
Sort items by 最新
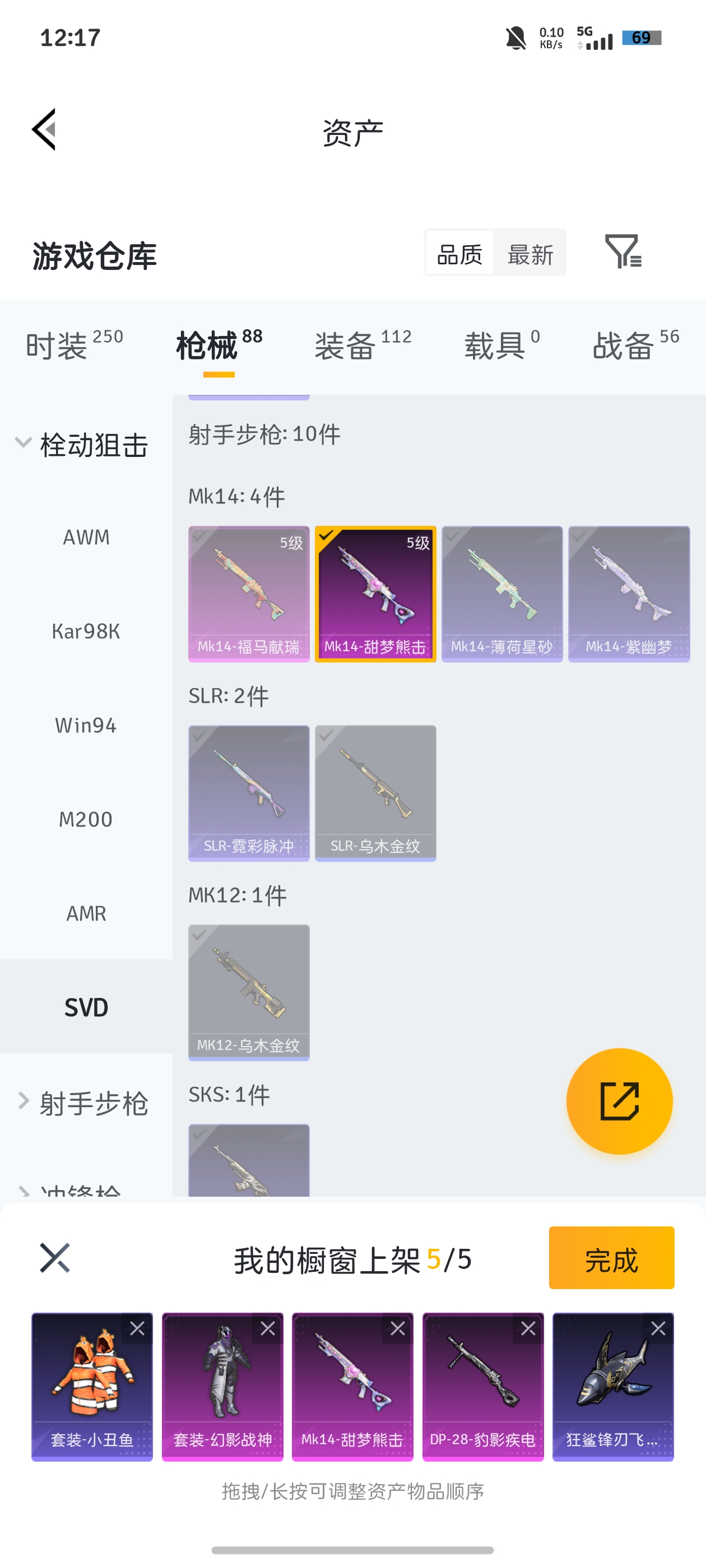(529, 253)
